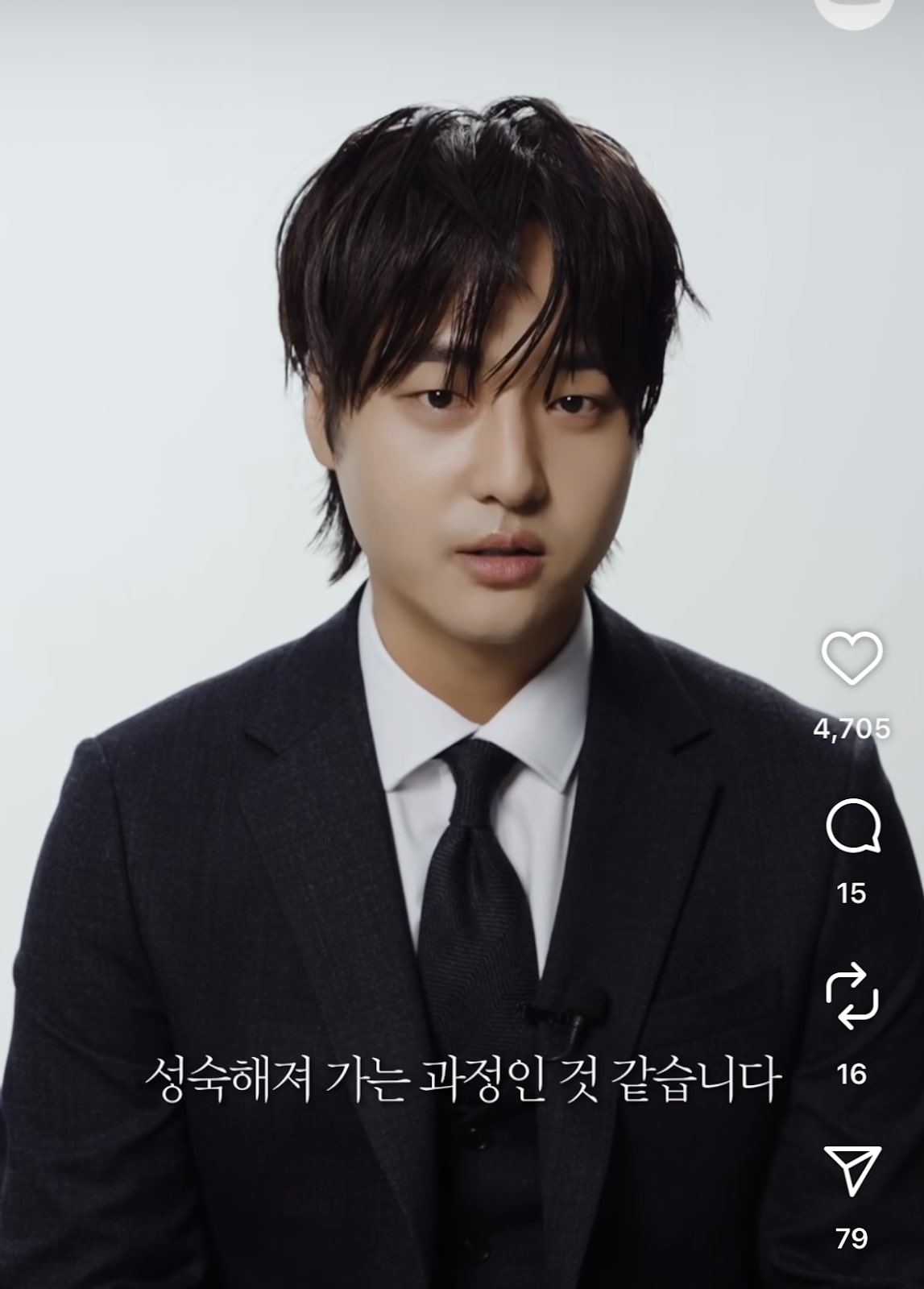Open the comments on this video

(x=851, y=827)
